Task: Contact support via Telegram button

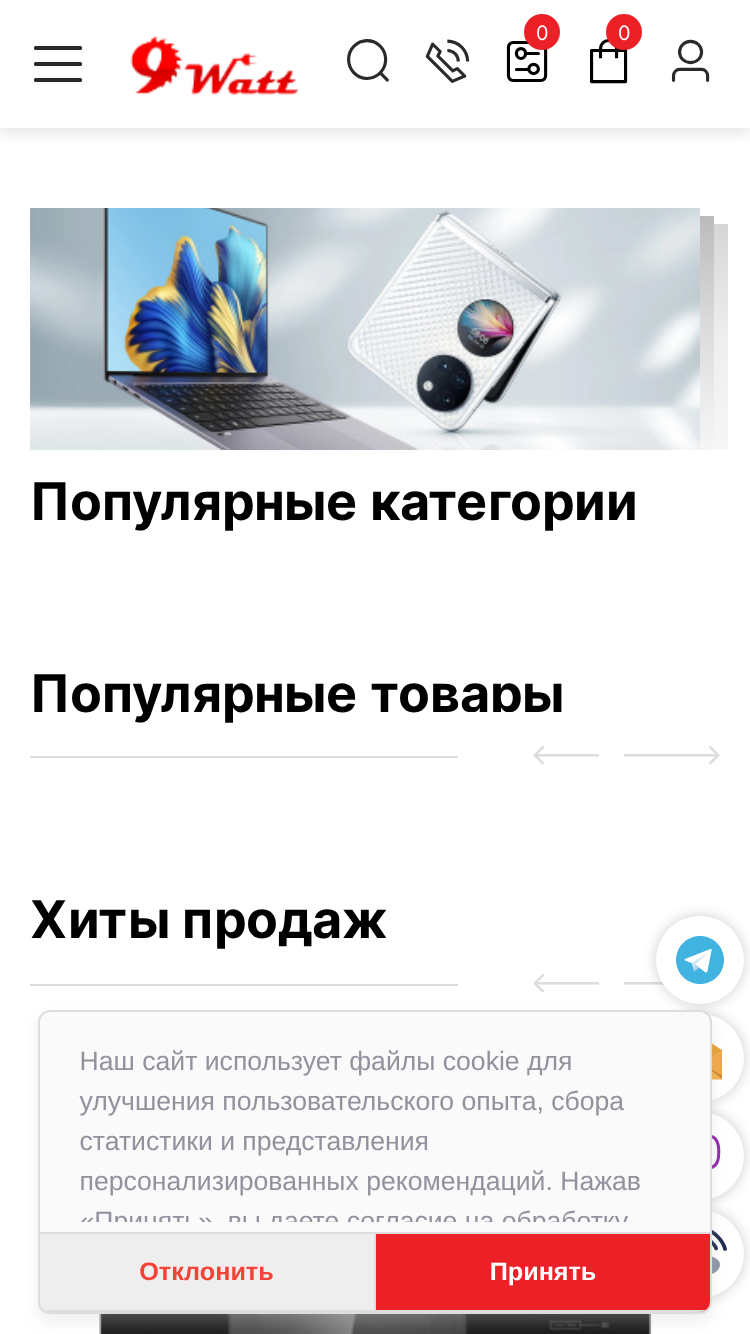Action: tap(700, 961)
